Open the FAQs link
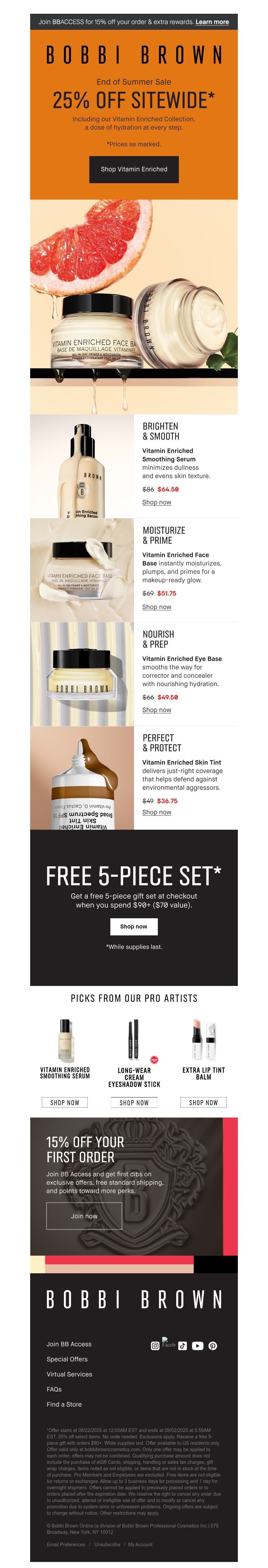Image resolution: width=268 pixels, height=1568 pixels. tap(54, 1389)
